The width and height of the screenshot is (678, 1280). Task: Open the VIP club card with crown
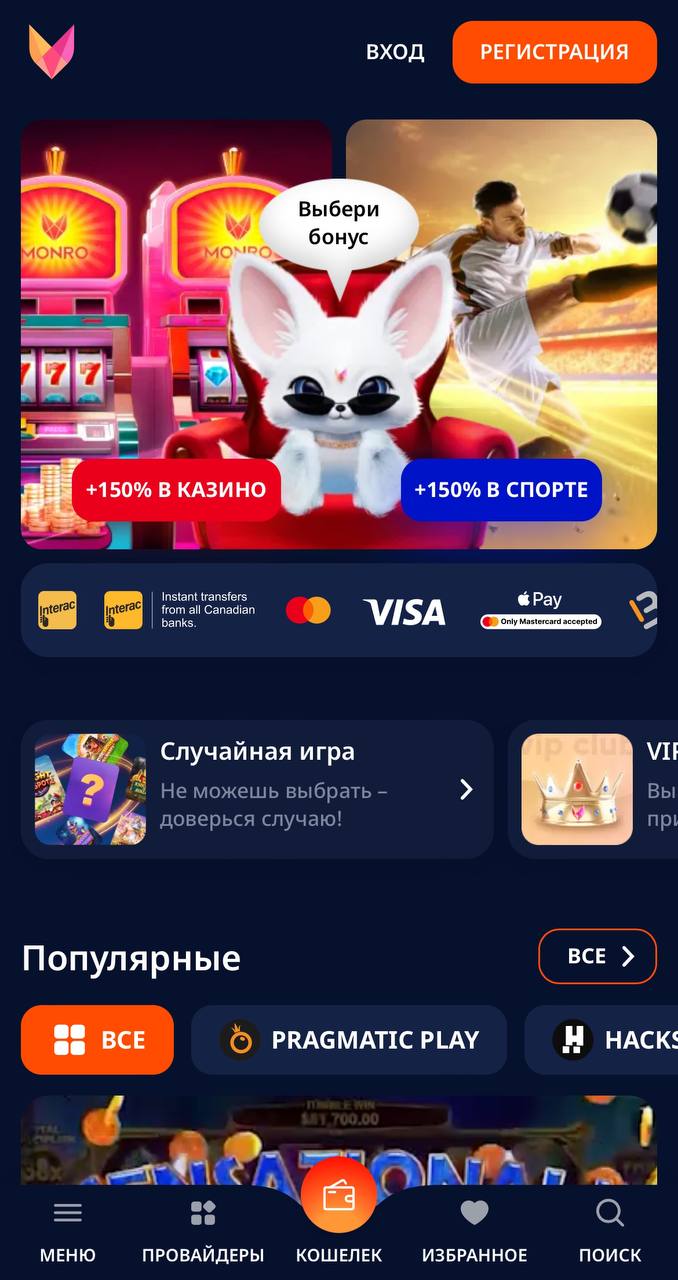click(594, 790)
